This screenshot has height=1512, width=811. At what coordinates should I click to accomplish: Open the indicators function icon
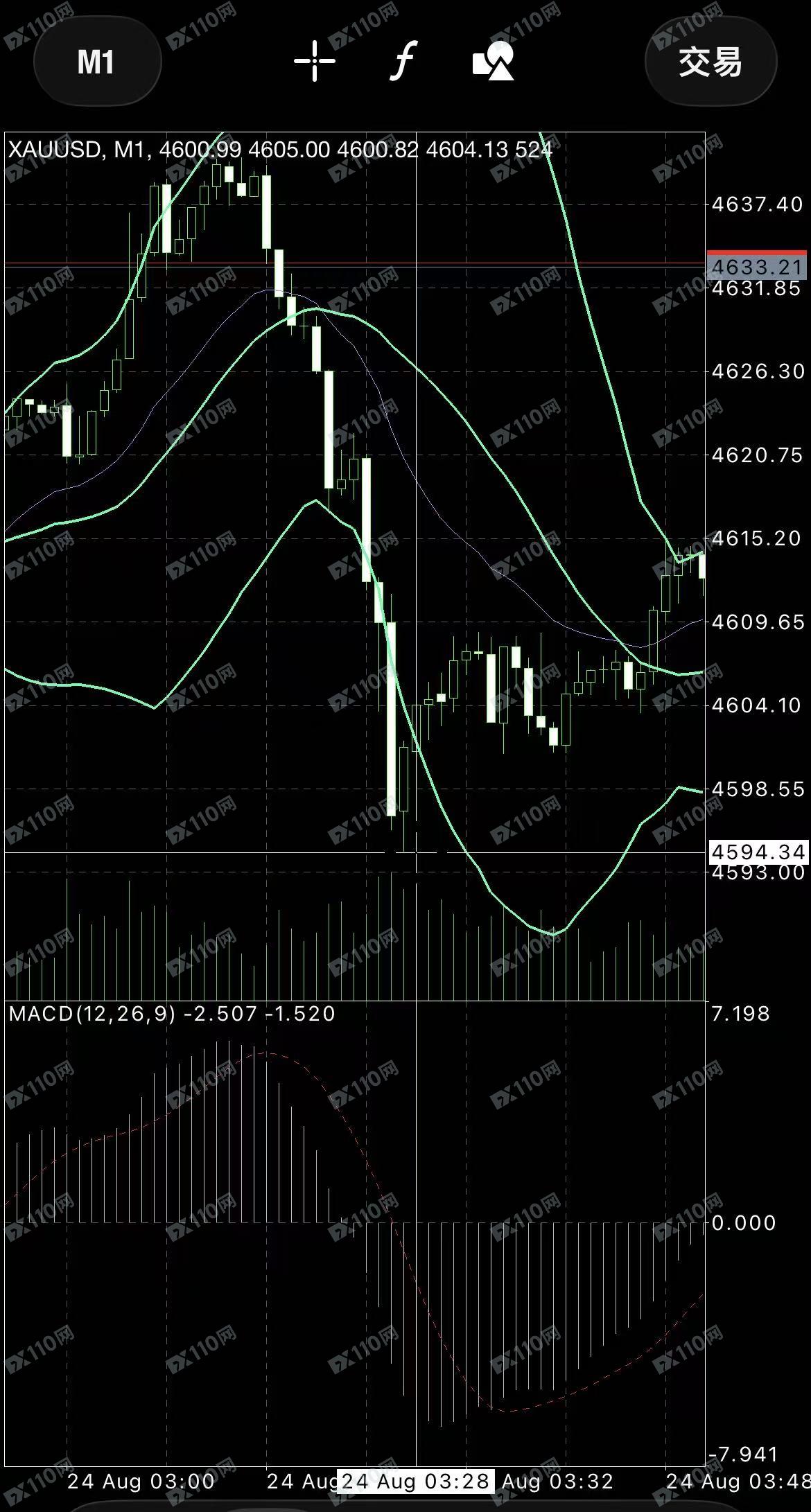tap(404, 61)
